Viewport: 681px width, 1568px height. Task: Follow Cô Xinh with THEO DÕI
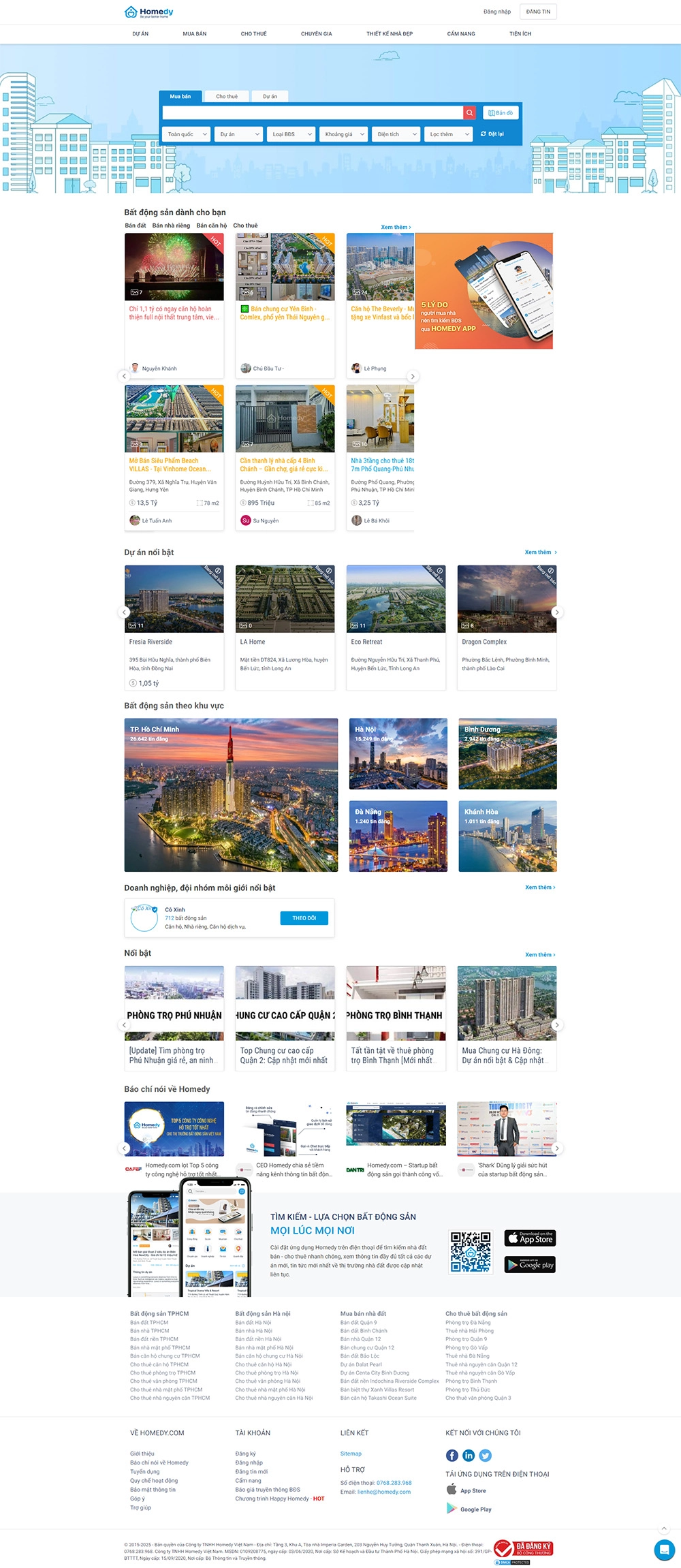(304, 918)
